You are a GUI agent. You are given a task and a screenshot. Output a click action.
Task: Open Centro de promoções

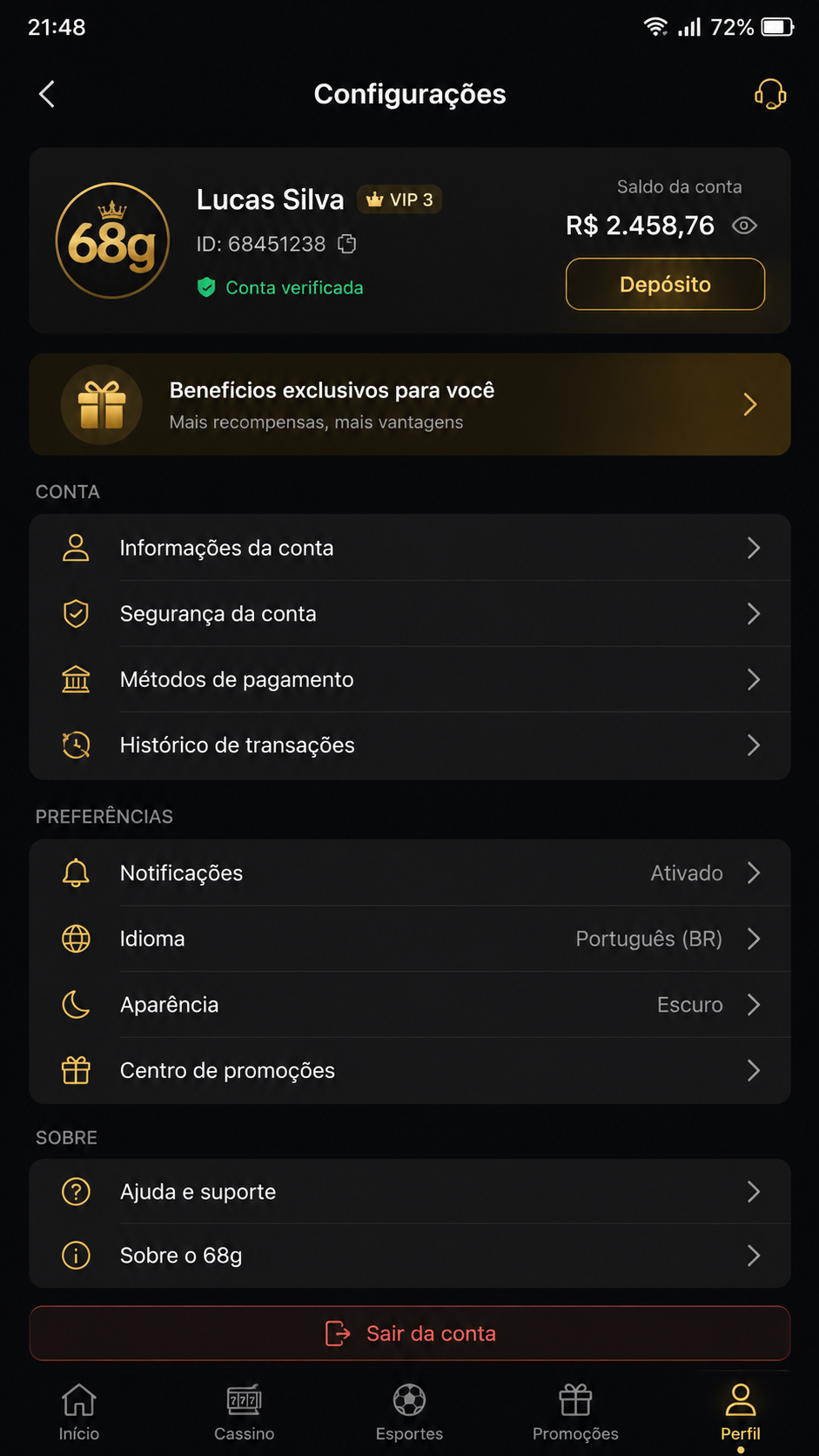coord(410,1070)
